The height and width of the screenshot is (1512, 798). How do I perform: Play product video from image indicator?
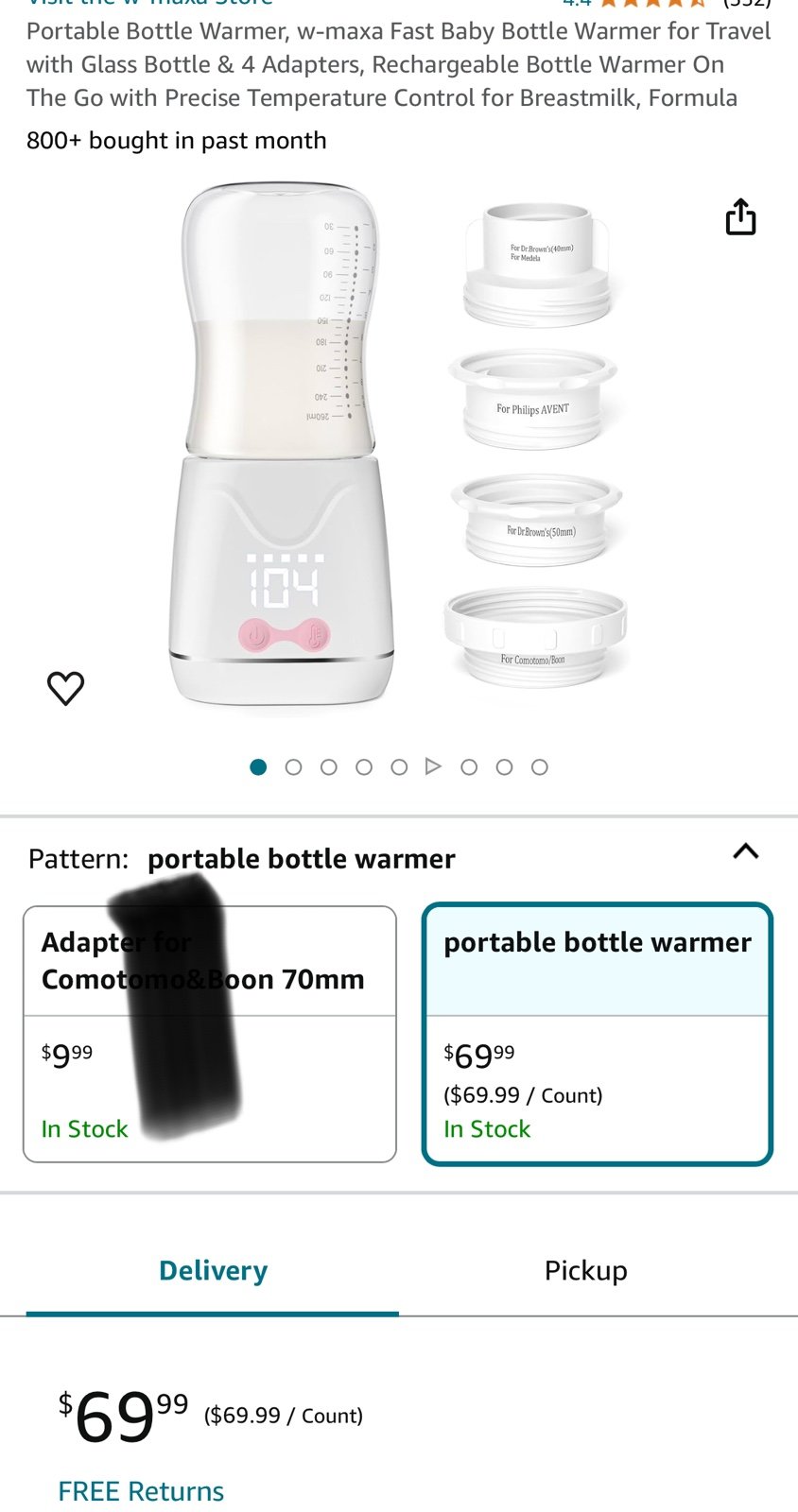click(433, 766)
